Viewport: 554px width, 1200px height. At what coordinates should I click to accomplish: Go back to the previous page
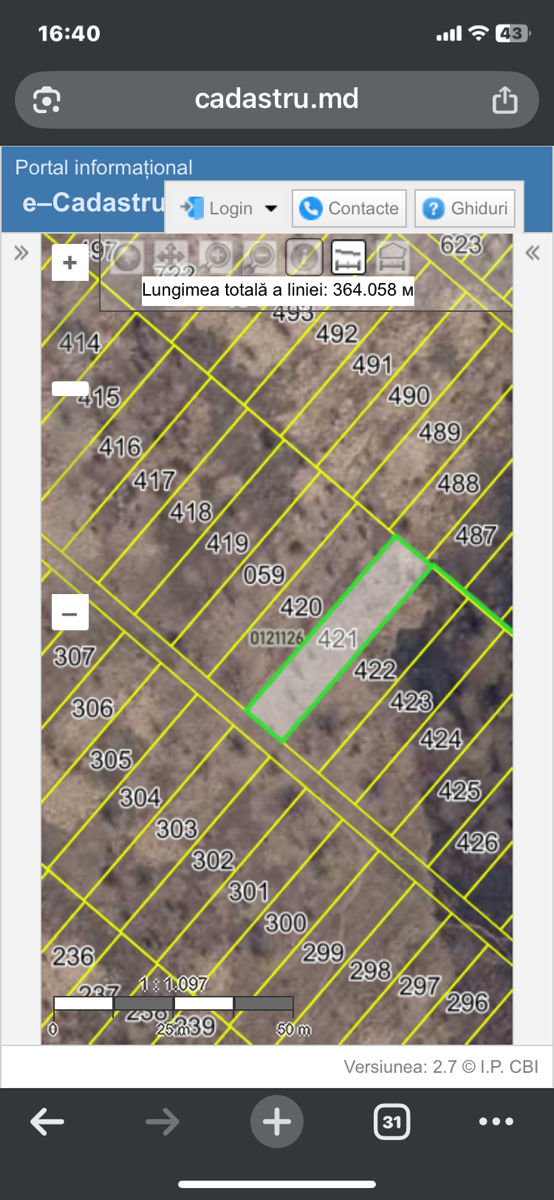tap(47, 1122)
